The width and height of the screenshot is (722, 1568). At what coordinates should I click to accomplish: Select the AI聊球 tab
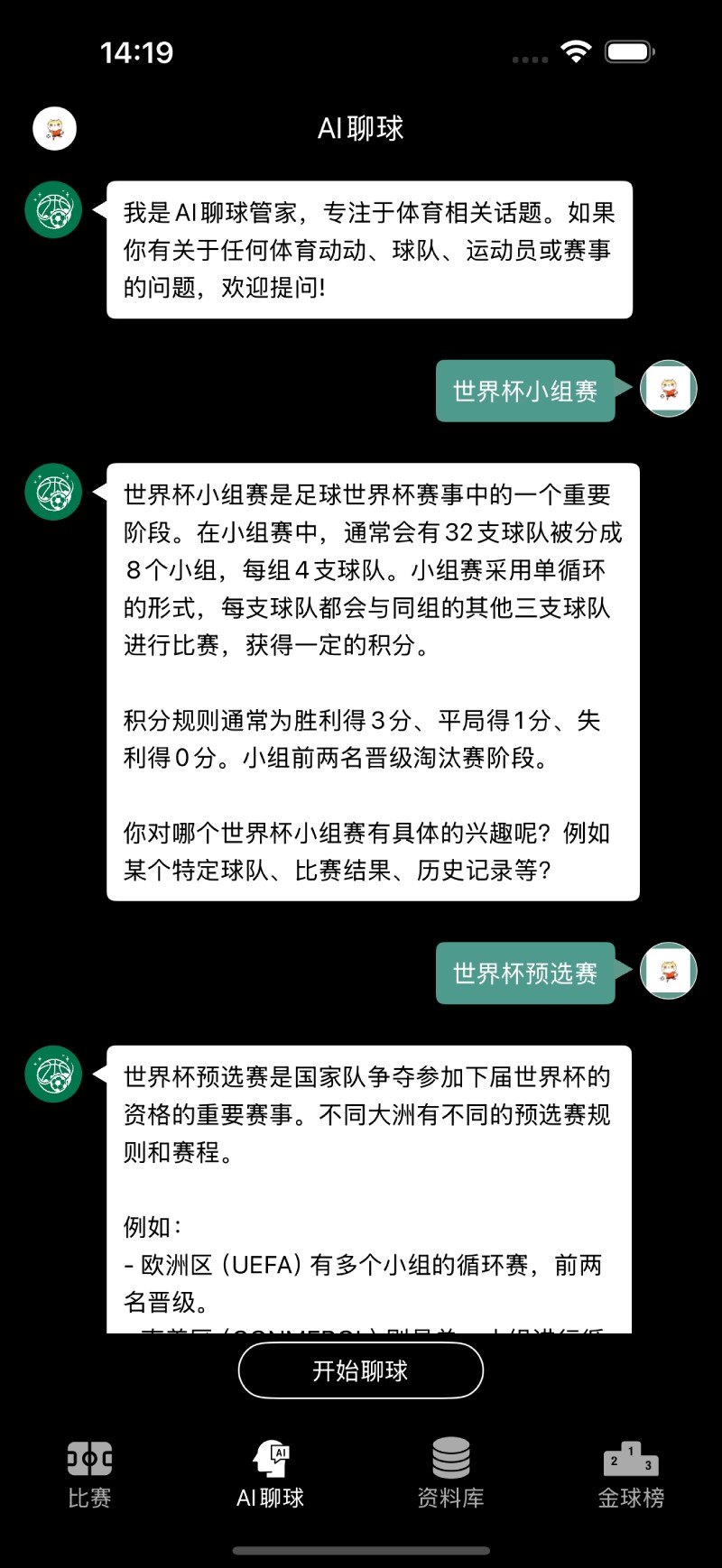[271, 1474]
